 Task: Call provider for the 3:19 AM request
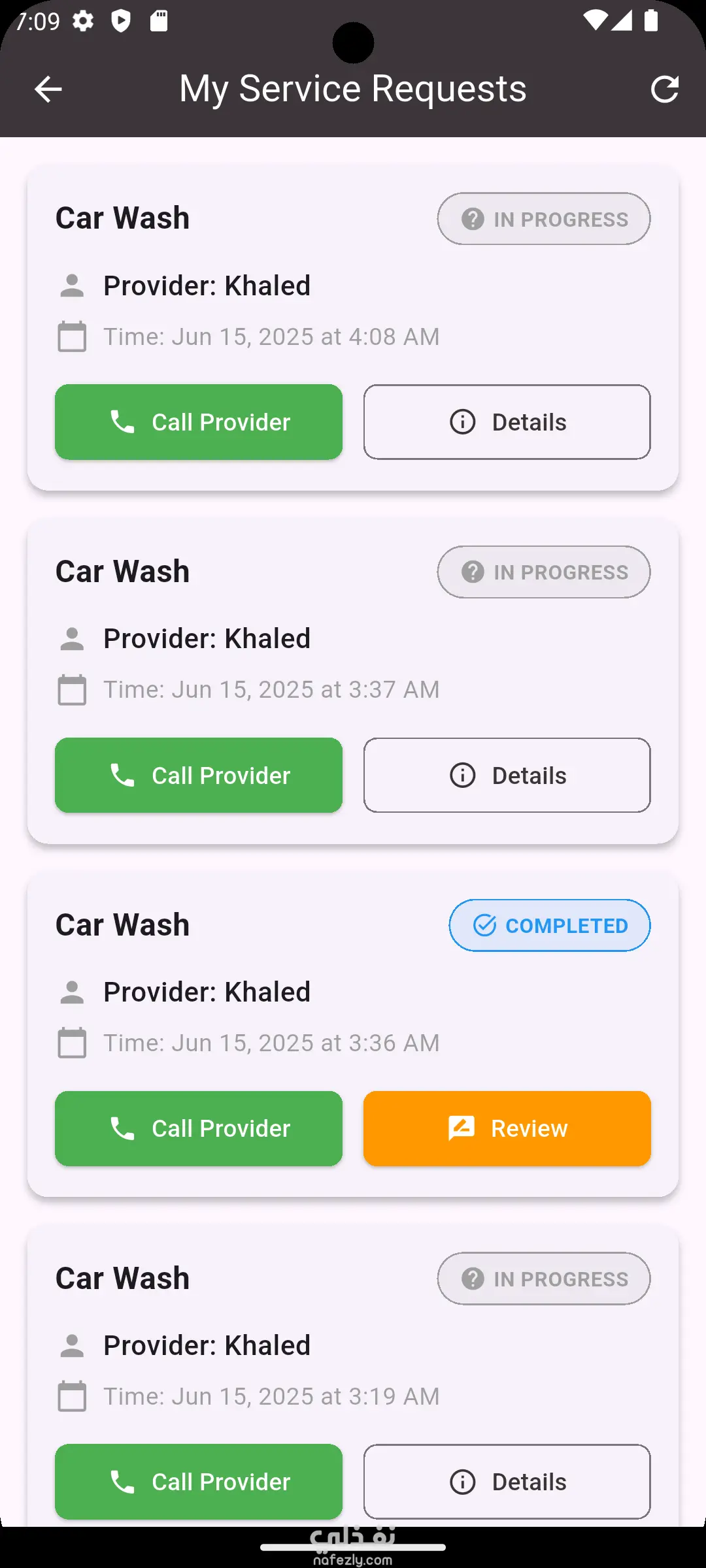coord(199,1482)
